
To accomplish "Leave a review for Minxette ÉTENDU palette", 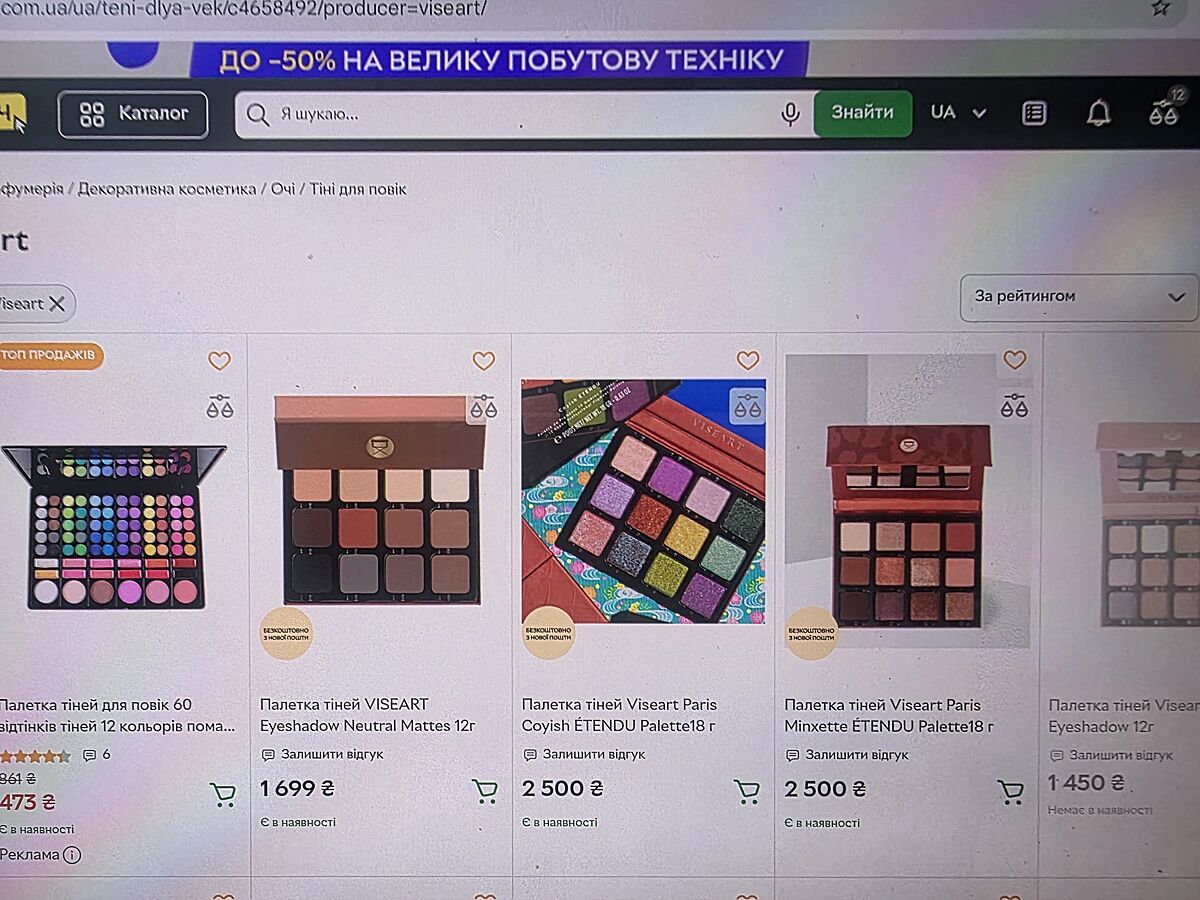I will 856,755.
